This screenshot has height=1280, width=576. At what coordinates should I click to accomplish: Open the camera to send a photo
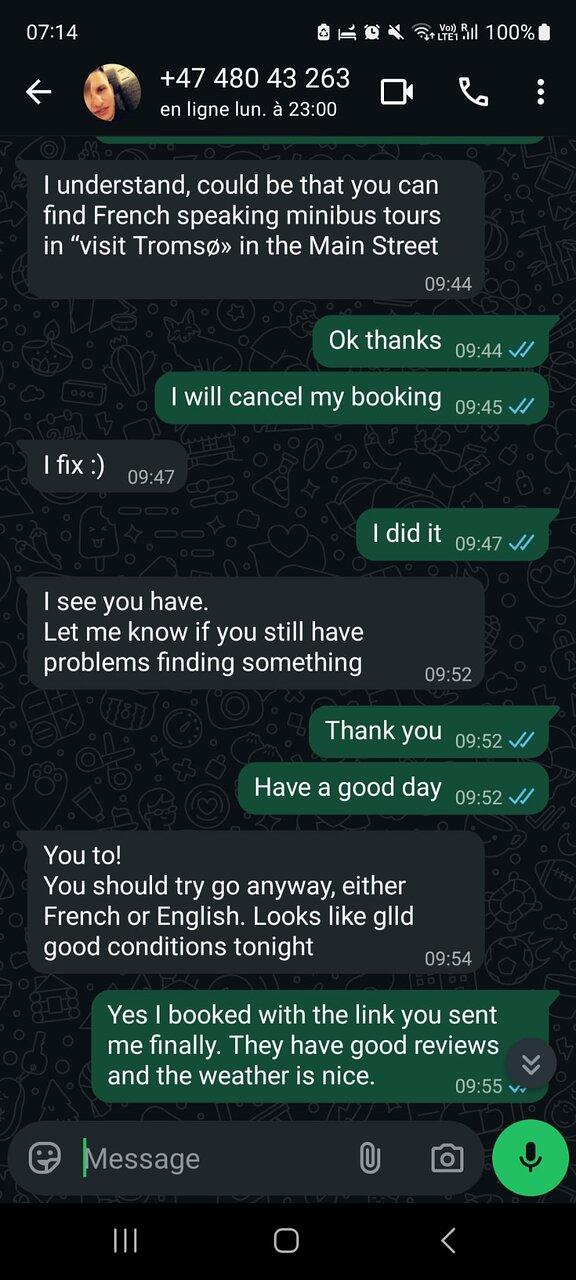click(447, 1158)
